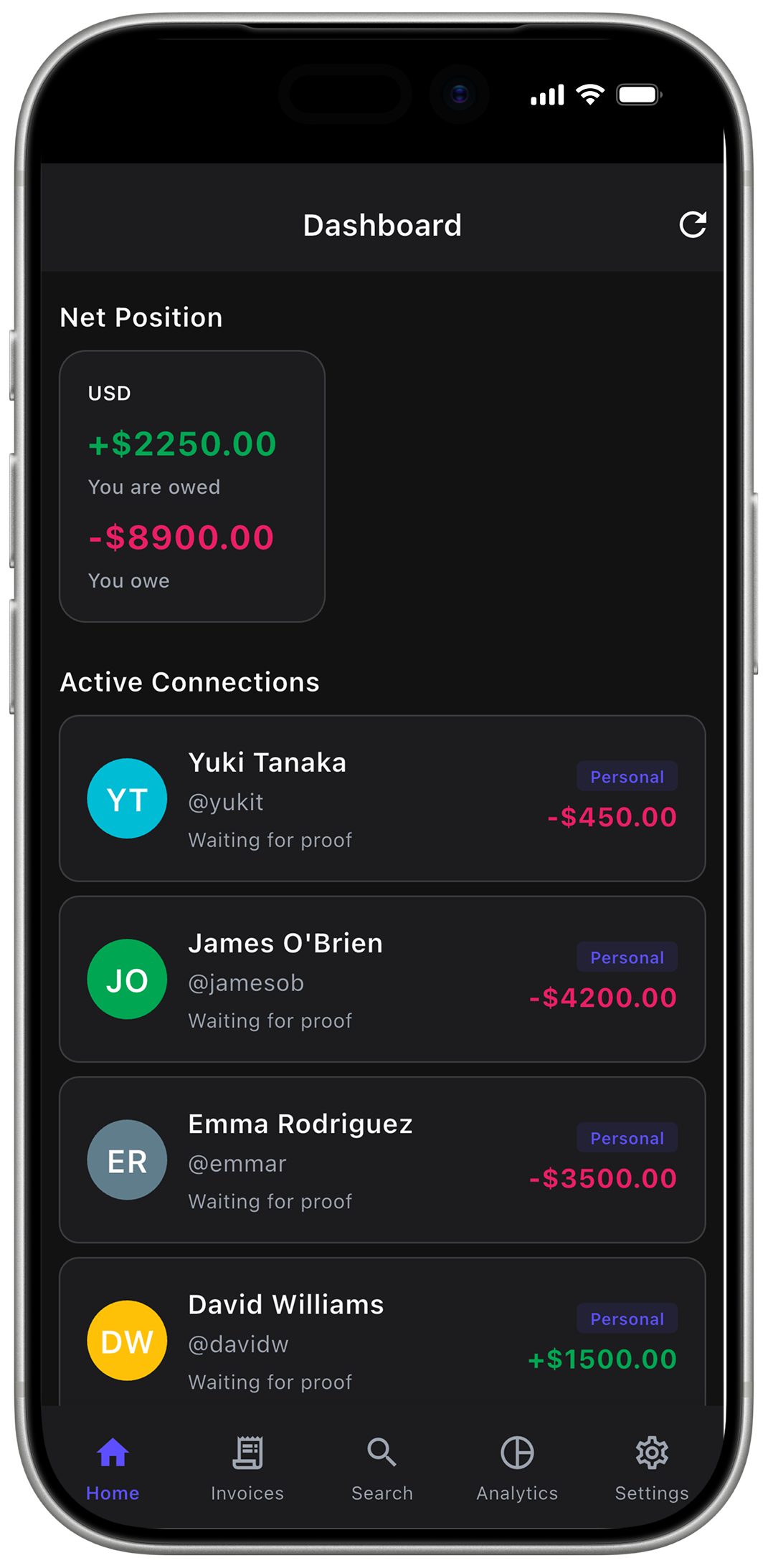Open the USD Net Position card

point(191,484)
